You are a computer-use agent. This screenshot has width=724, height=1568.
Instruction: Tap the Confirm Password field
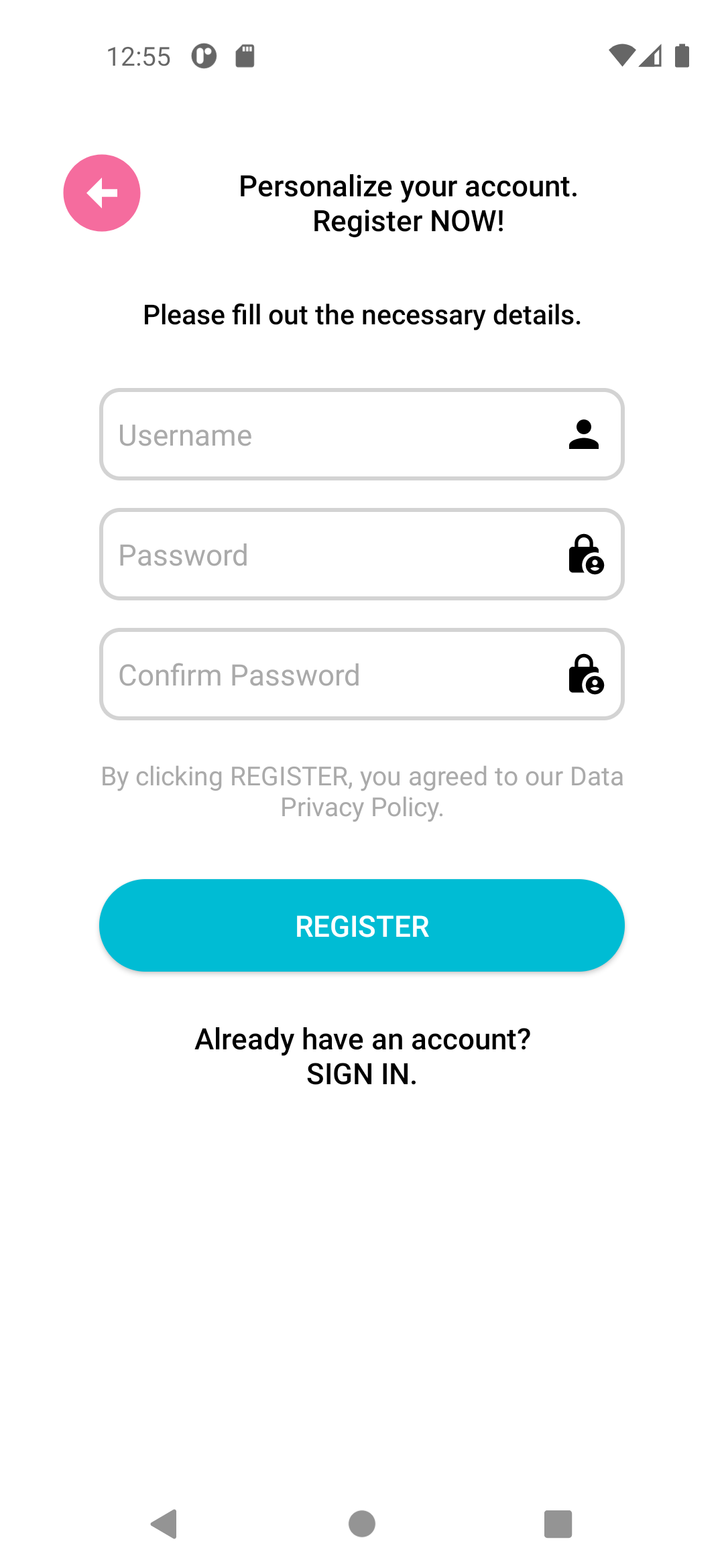tap(362, 674)
